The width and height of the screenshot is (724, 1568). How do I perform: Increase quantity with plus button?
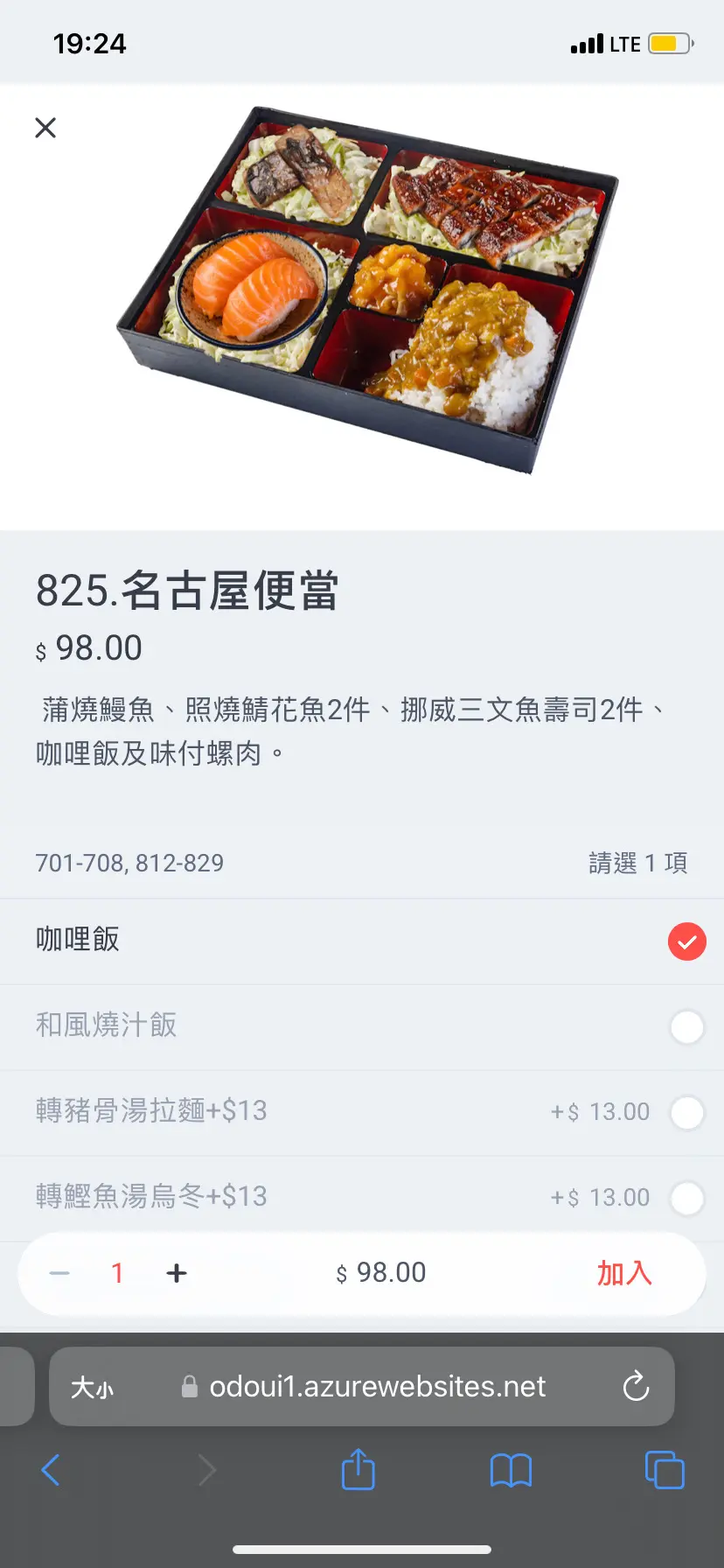point(177,1273)
